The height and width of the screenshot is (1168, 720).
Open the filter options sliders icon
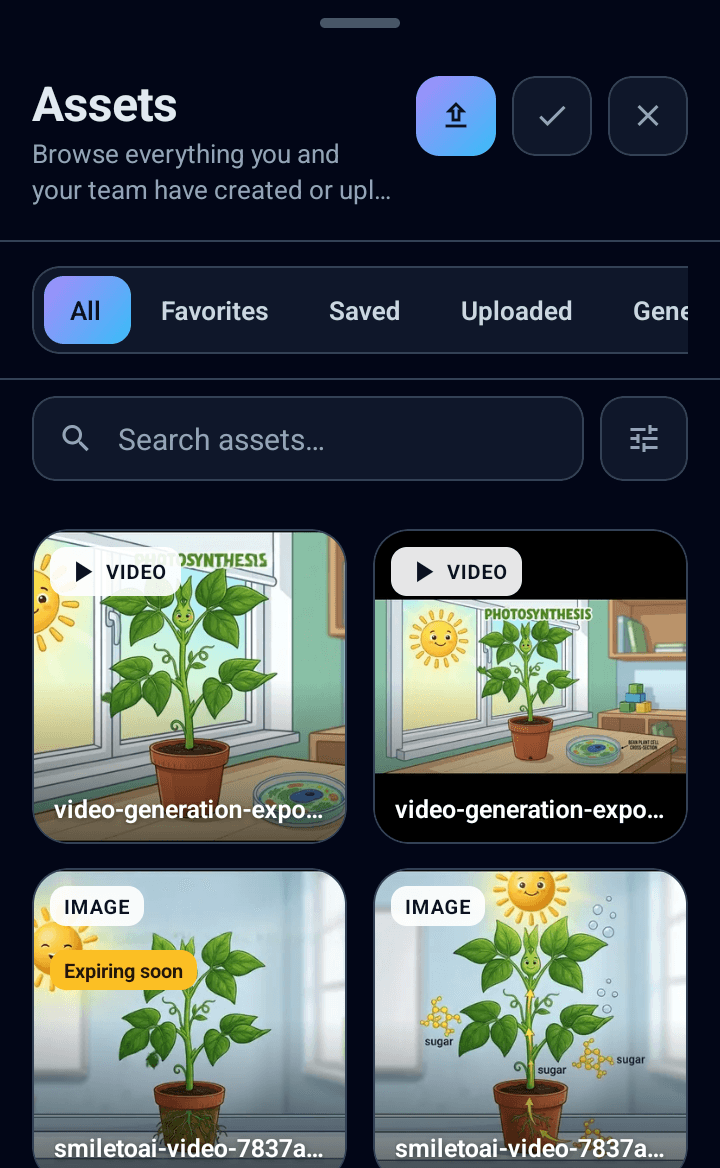coord(644,439)
